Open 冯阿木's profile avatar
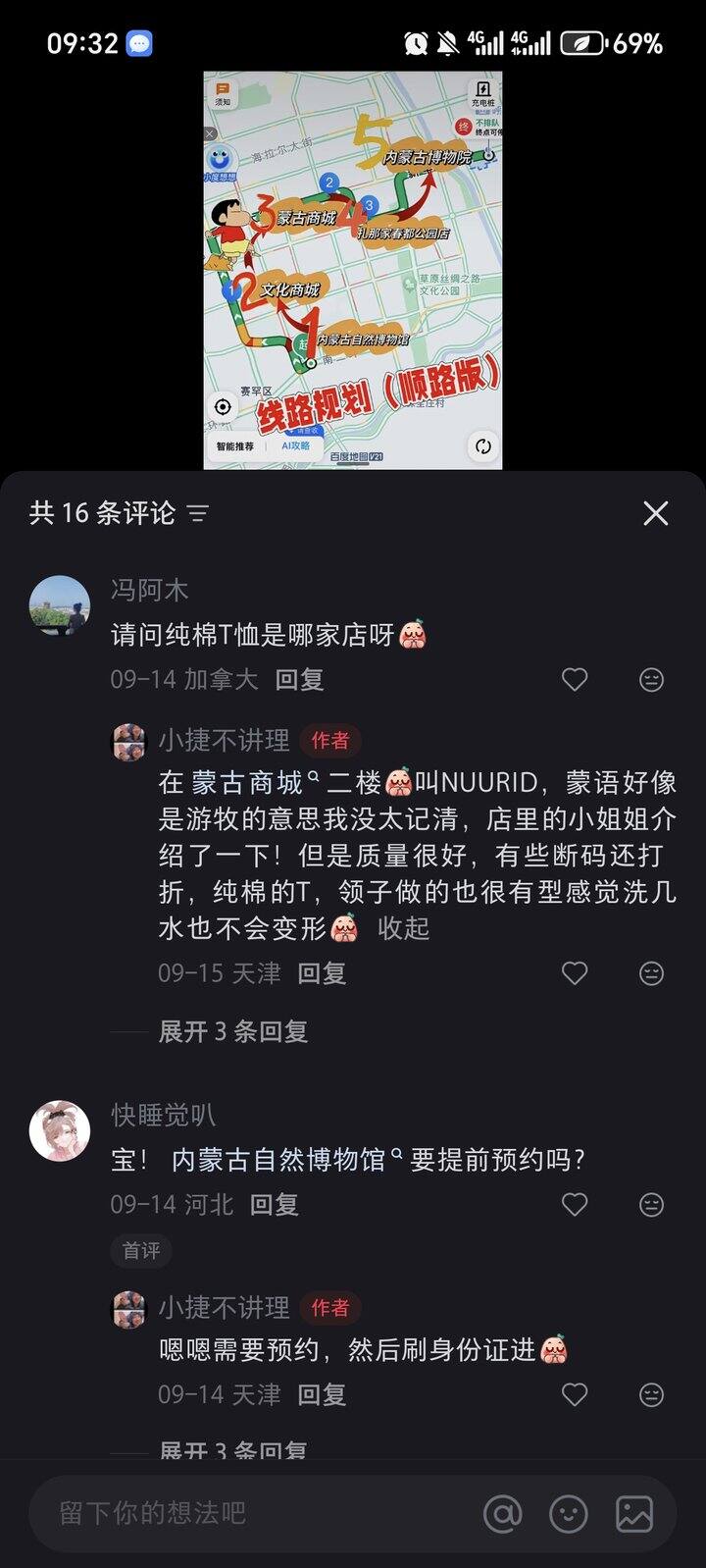 [x=60, y=605]
